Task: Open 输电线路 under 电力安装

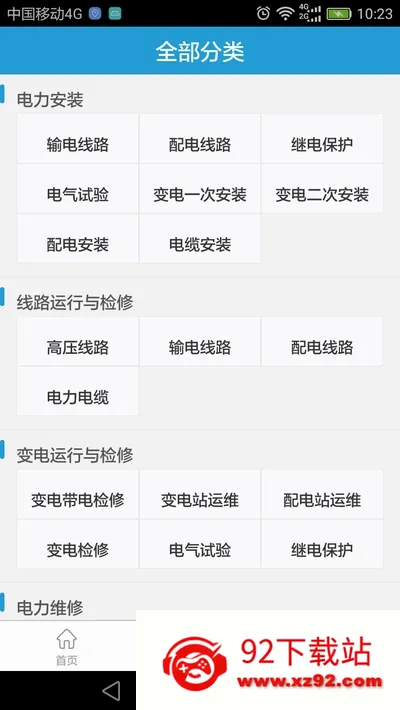Action: click(x=77, y=139)
